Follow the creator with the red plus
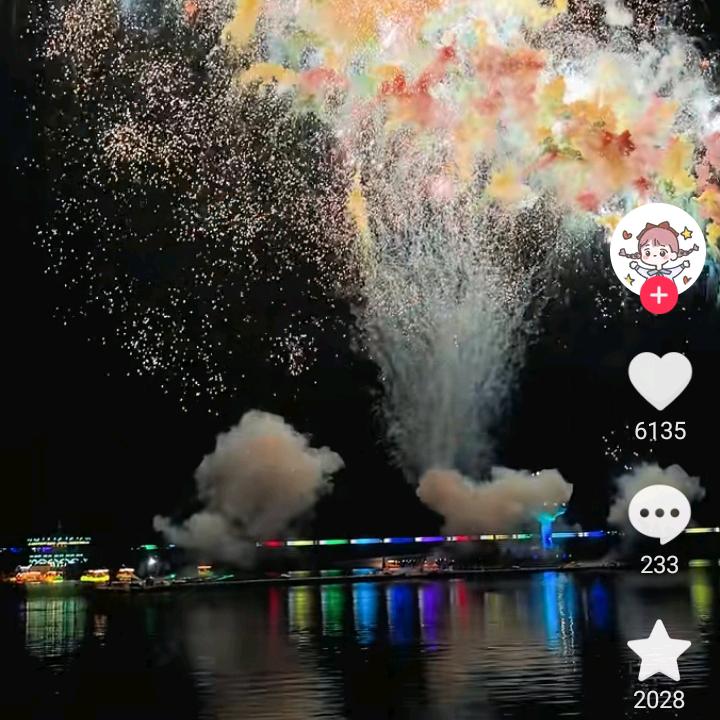Image resolution: width=720 pixels, height=720 pixels. pos(658,296)
